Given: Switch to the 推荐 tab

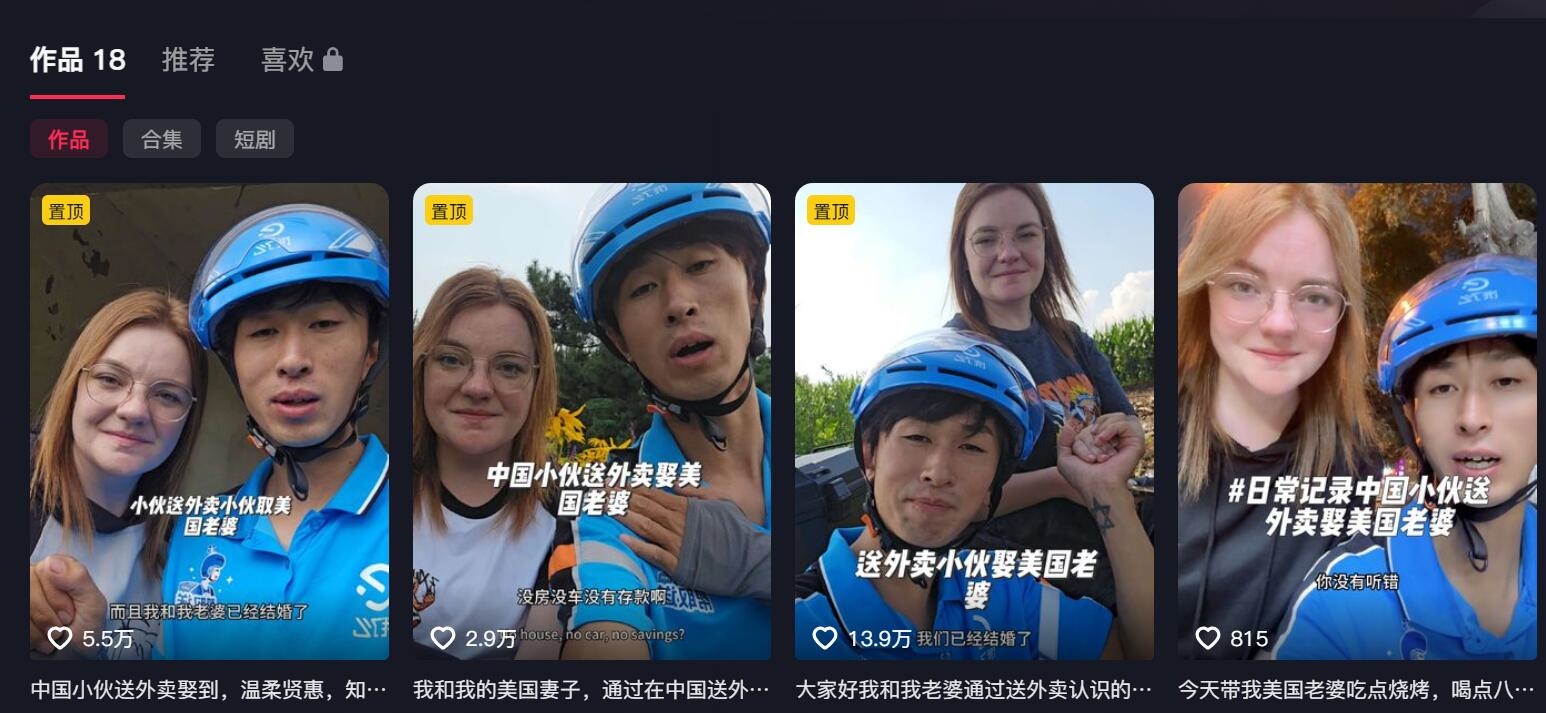Looking at the screenshot, I should coord(188,60).
